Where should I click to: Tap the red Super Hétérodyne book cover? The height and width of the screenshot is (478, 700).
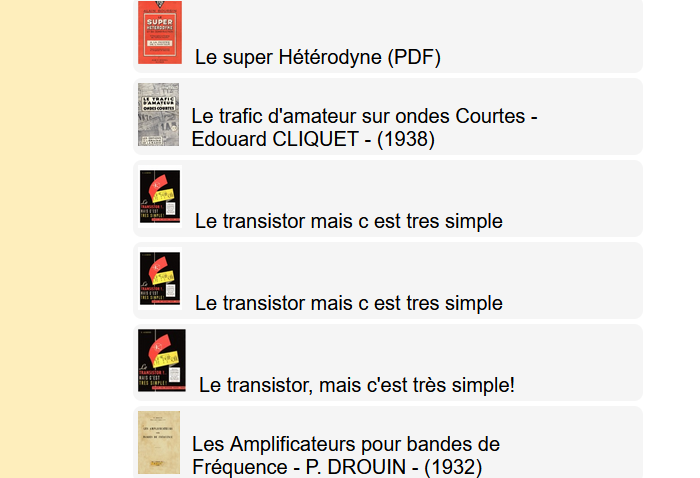(x=160, y=32)
